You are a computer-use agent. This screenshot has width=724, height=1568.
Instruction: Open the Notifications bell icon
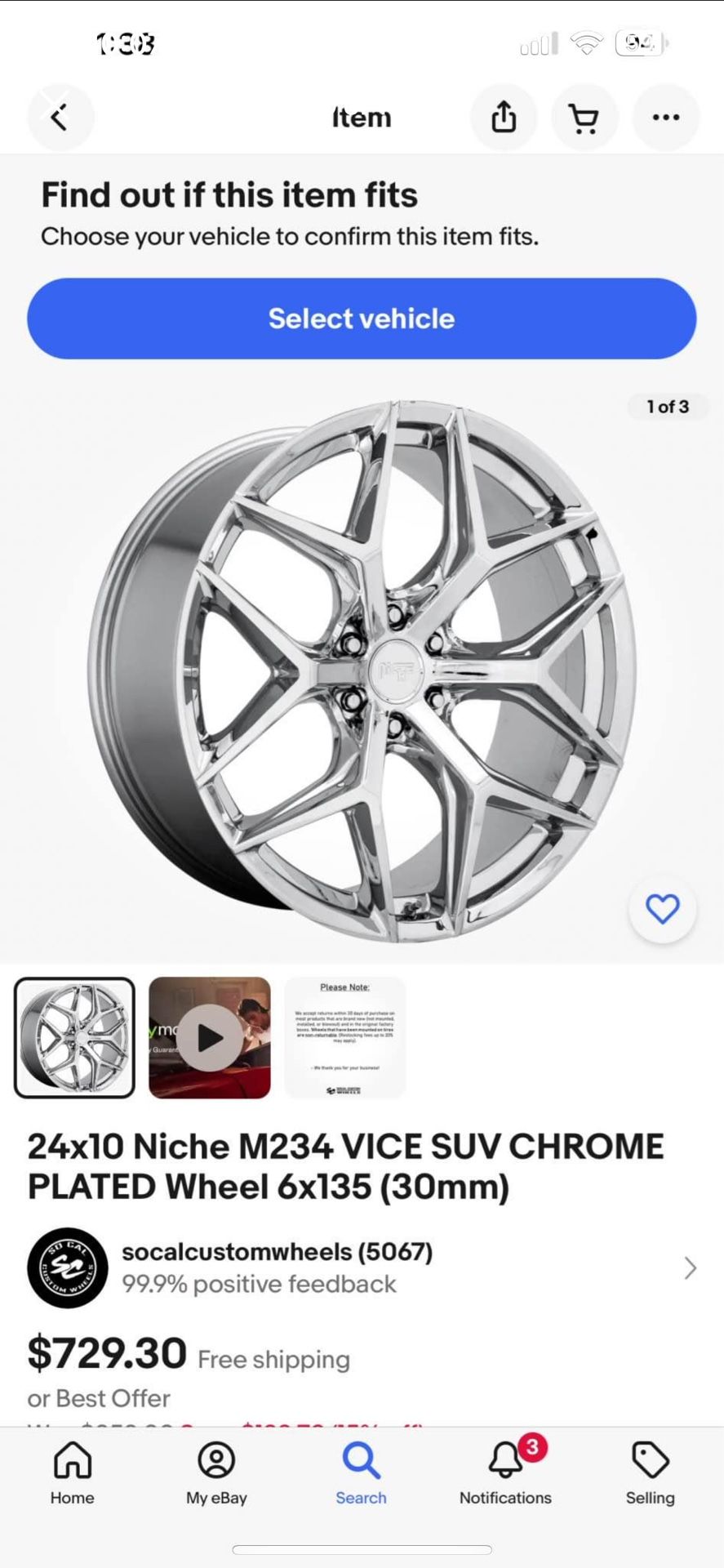click(504, 1462)
